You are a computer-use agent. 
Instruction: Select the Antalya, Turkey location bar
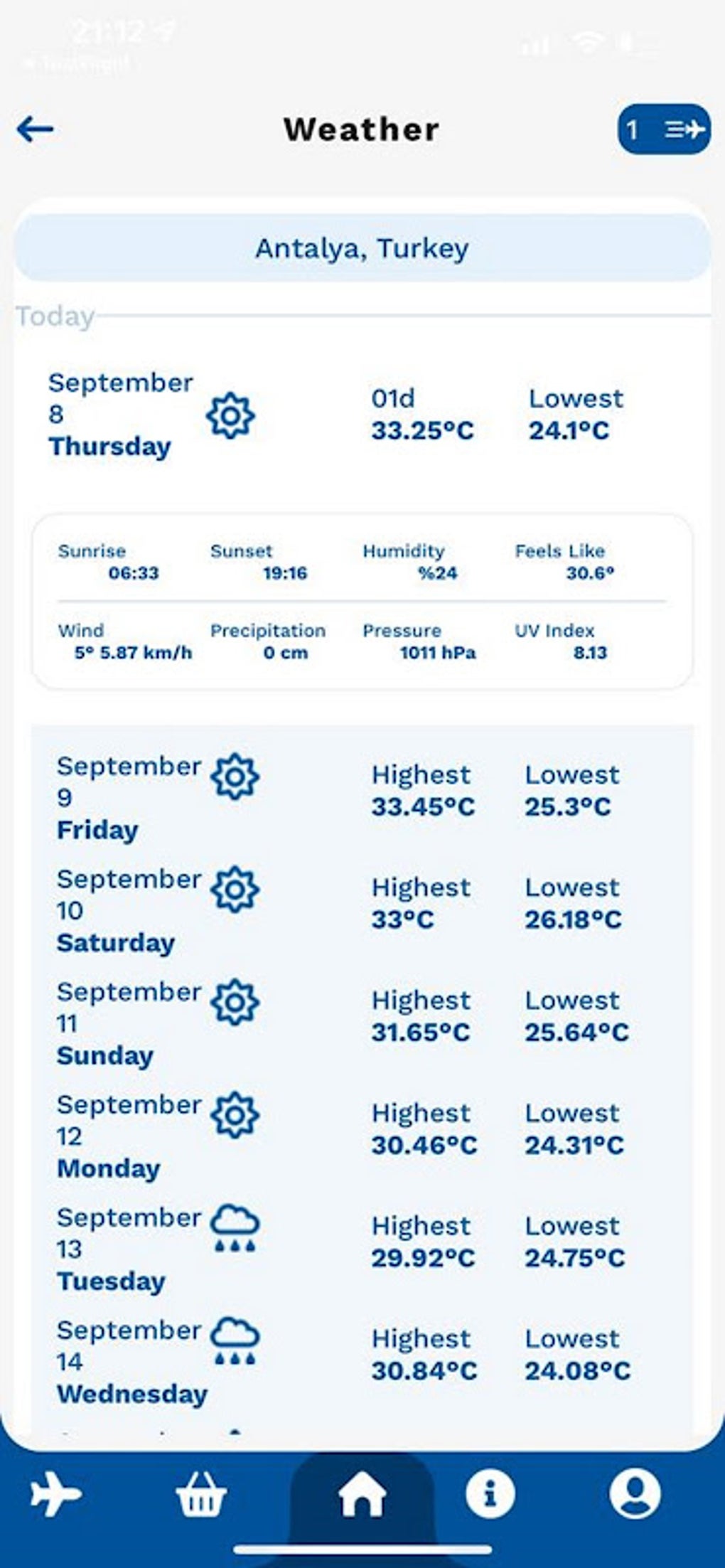(362, 247)
